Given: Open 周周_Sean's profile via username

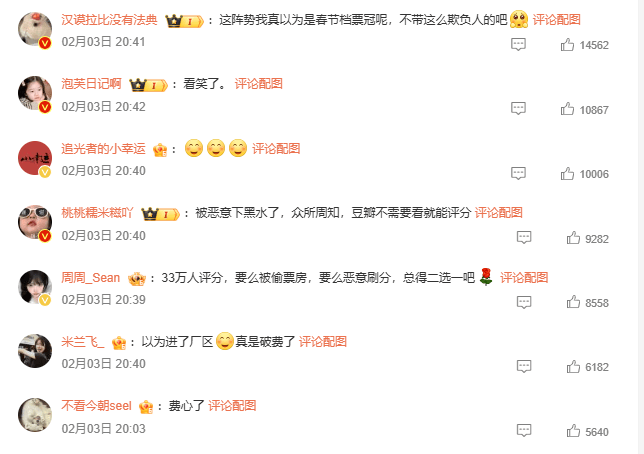Looking at the screenshot, I should (91, 278).
